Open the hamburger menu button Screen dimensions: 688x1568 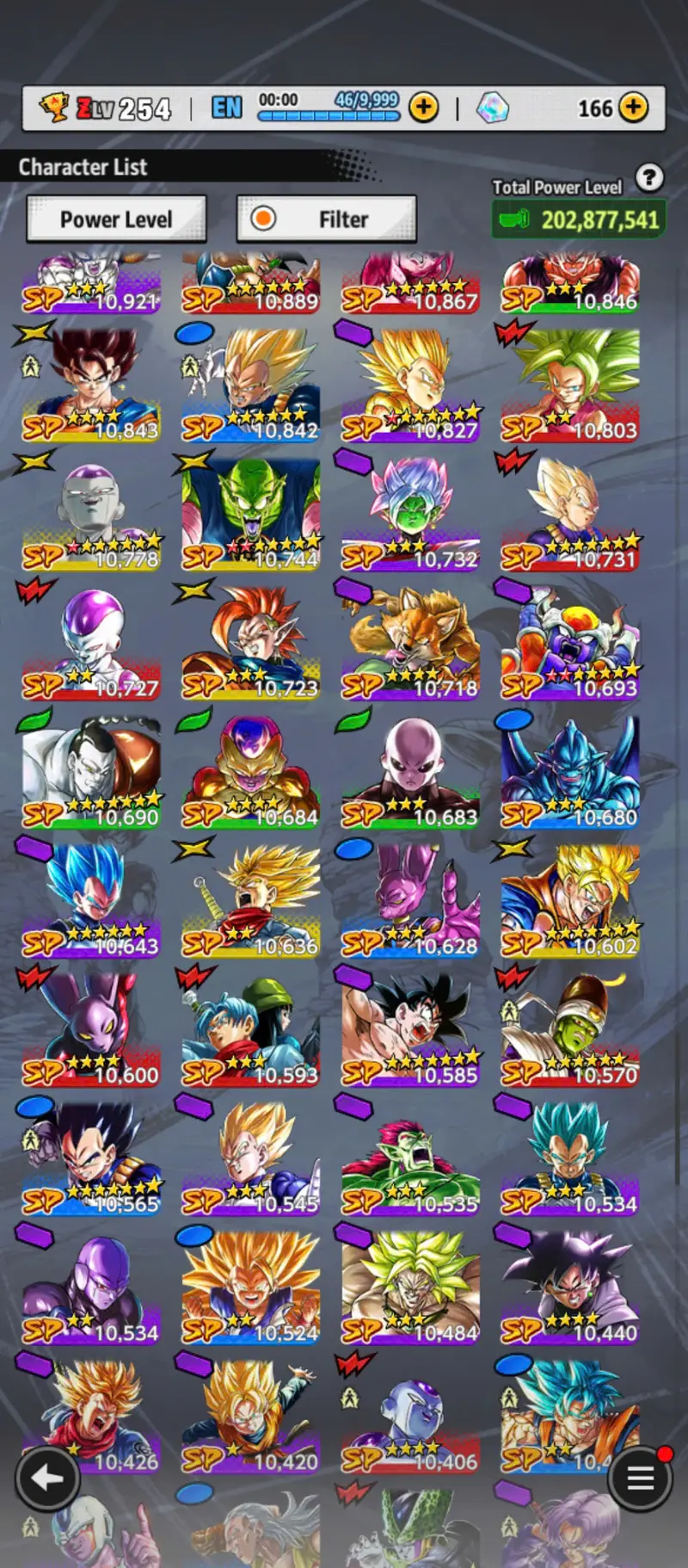640,1478
